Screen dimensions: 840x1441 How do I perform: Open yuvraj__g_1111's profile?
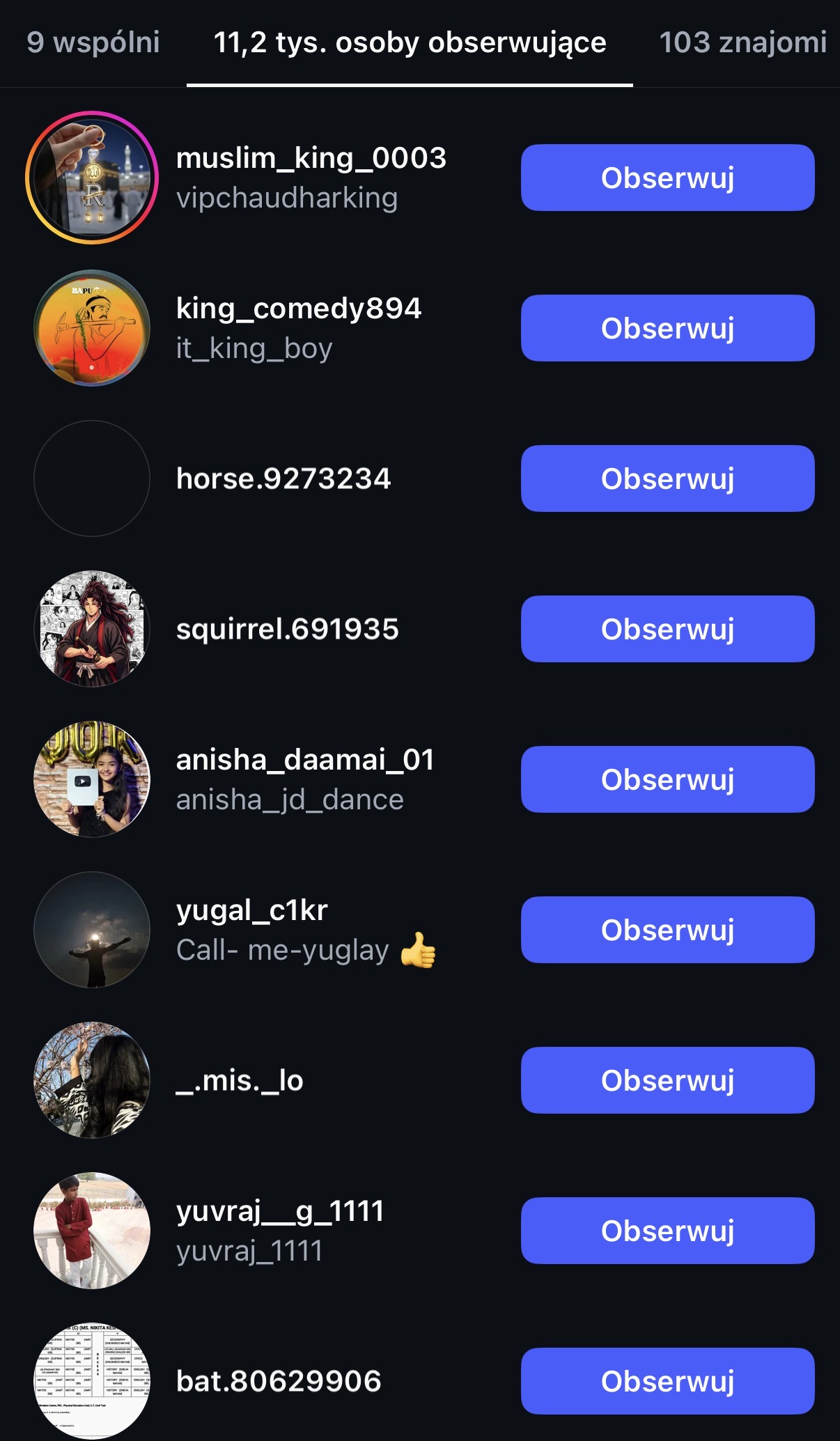pos(280,1211)
